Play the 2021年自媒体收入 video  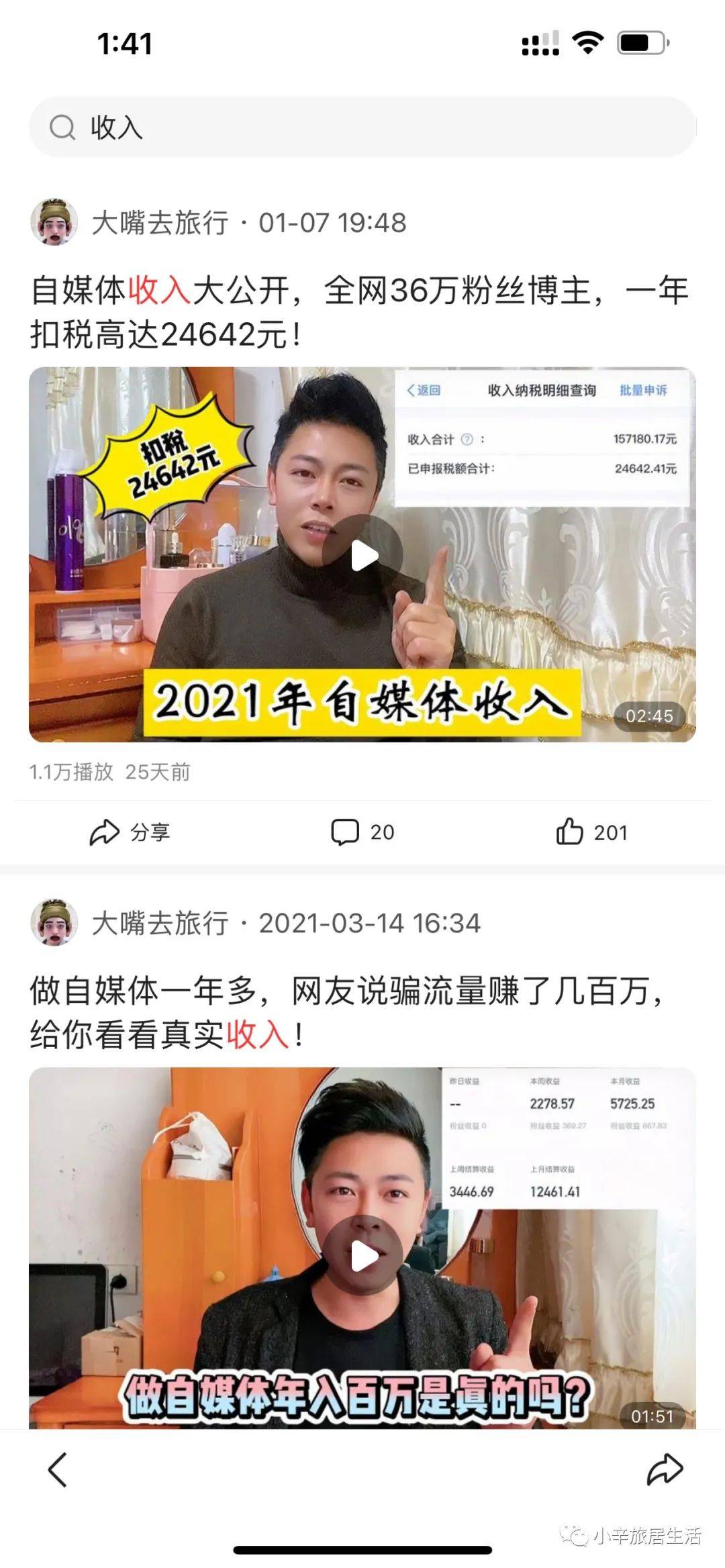(x=362, y=554)
